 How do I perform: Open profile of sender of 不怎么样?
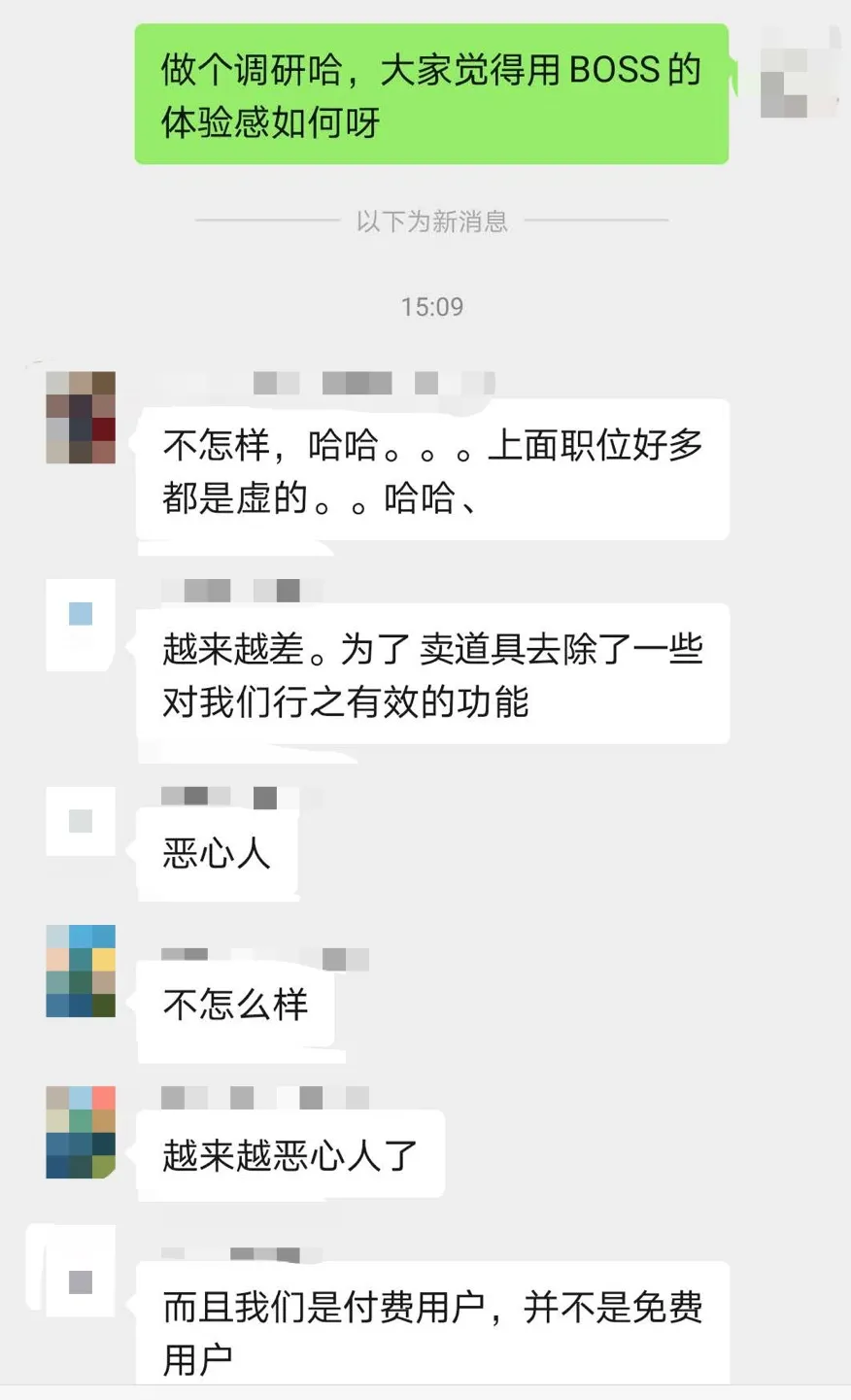click(81, 971)
